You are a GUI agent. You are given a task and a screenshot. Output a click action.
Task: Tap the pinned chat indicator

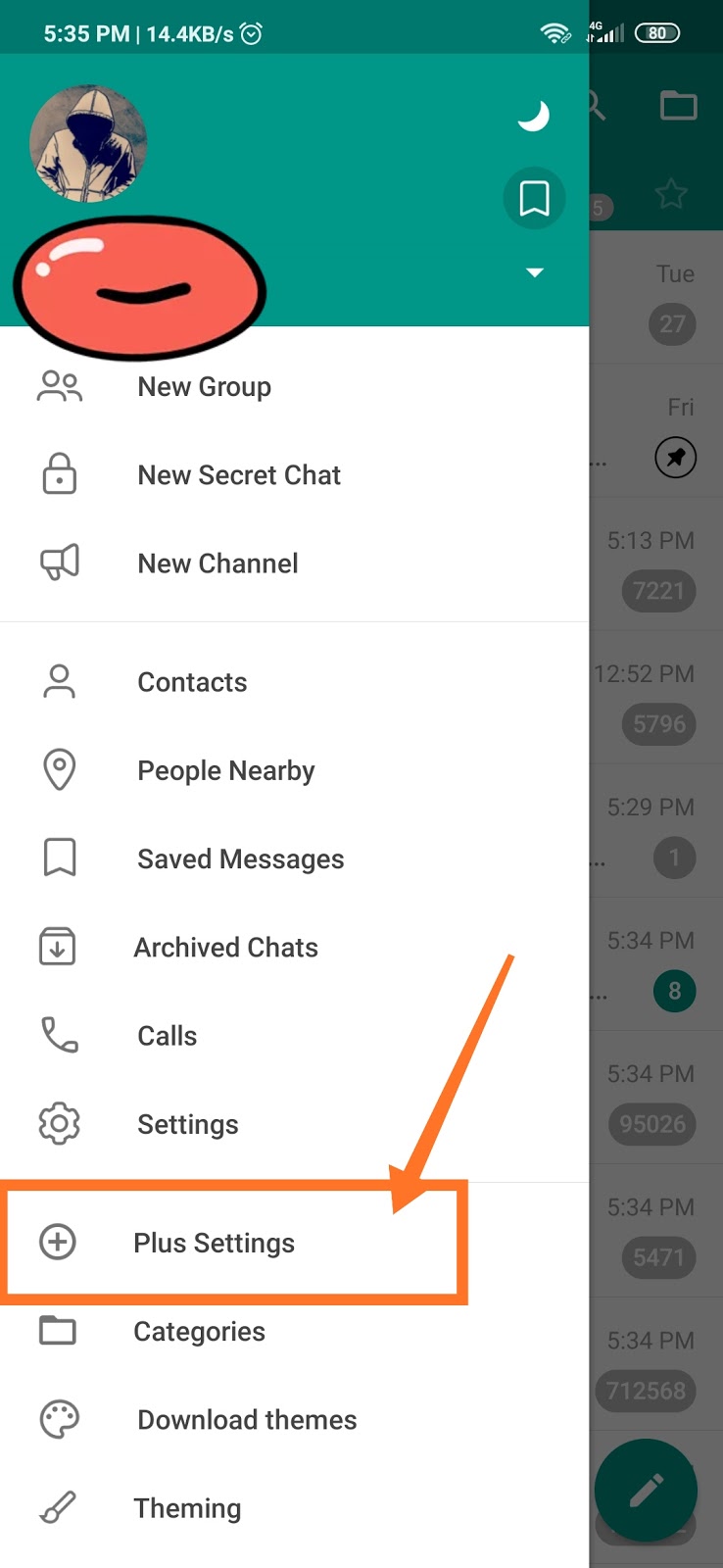pos(676,457)
